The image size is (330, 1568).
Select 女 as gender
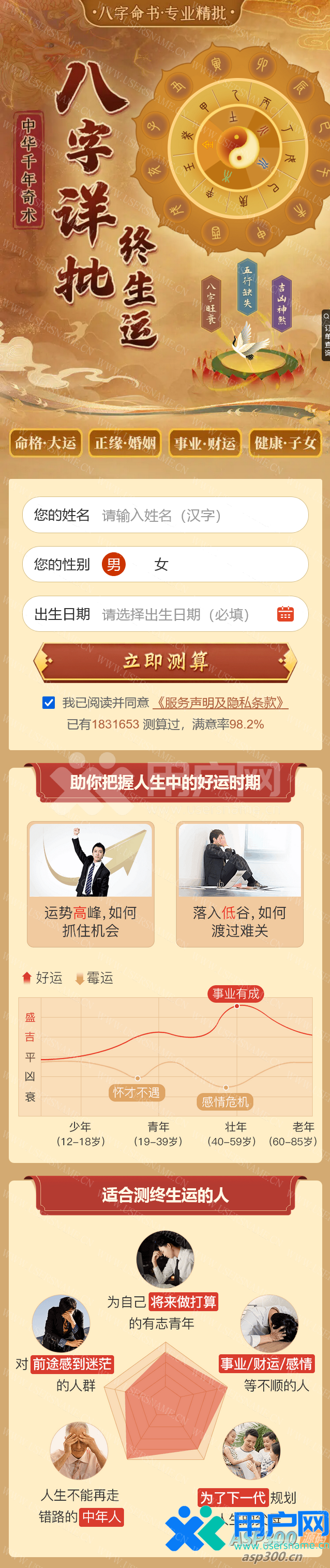pos(161,564)
